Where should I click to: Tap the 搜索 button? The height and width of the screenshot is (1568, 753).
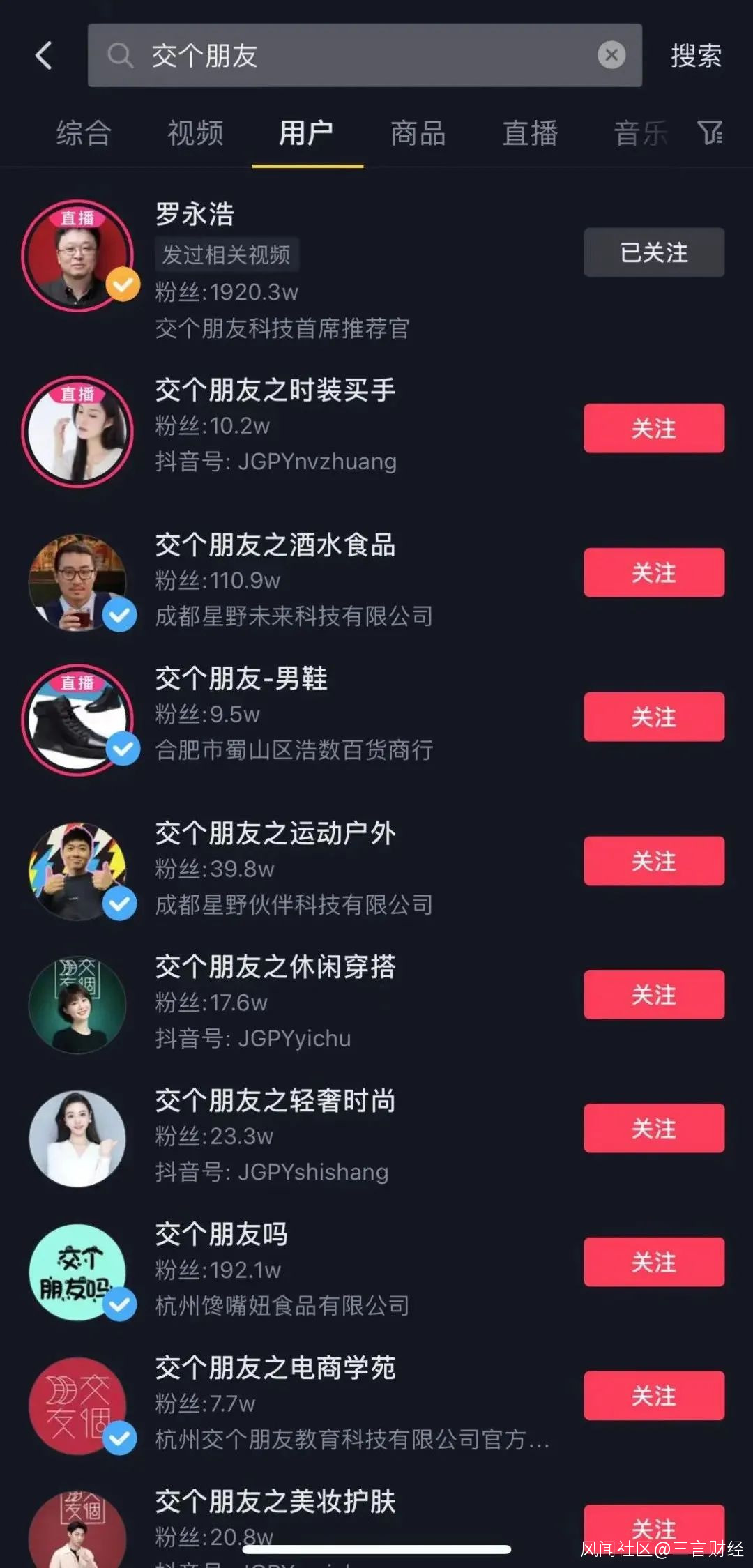click(x=695, y=56)
